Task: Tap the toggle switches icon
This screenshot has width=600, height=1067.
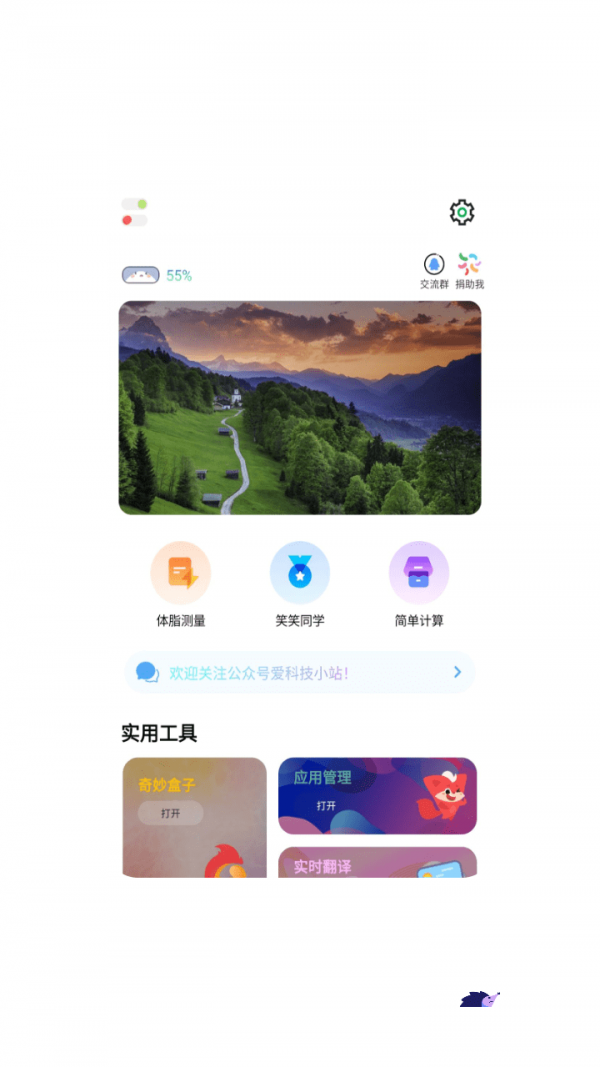Action: [x=135, y=212]
